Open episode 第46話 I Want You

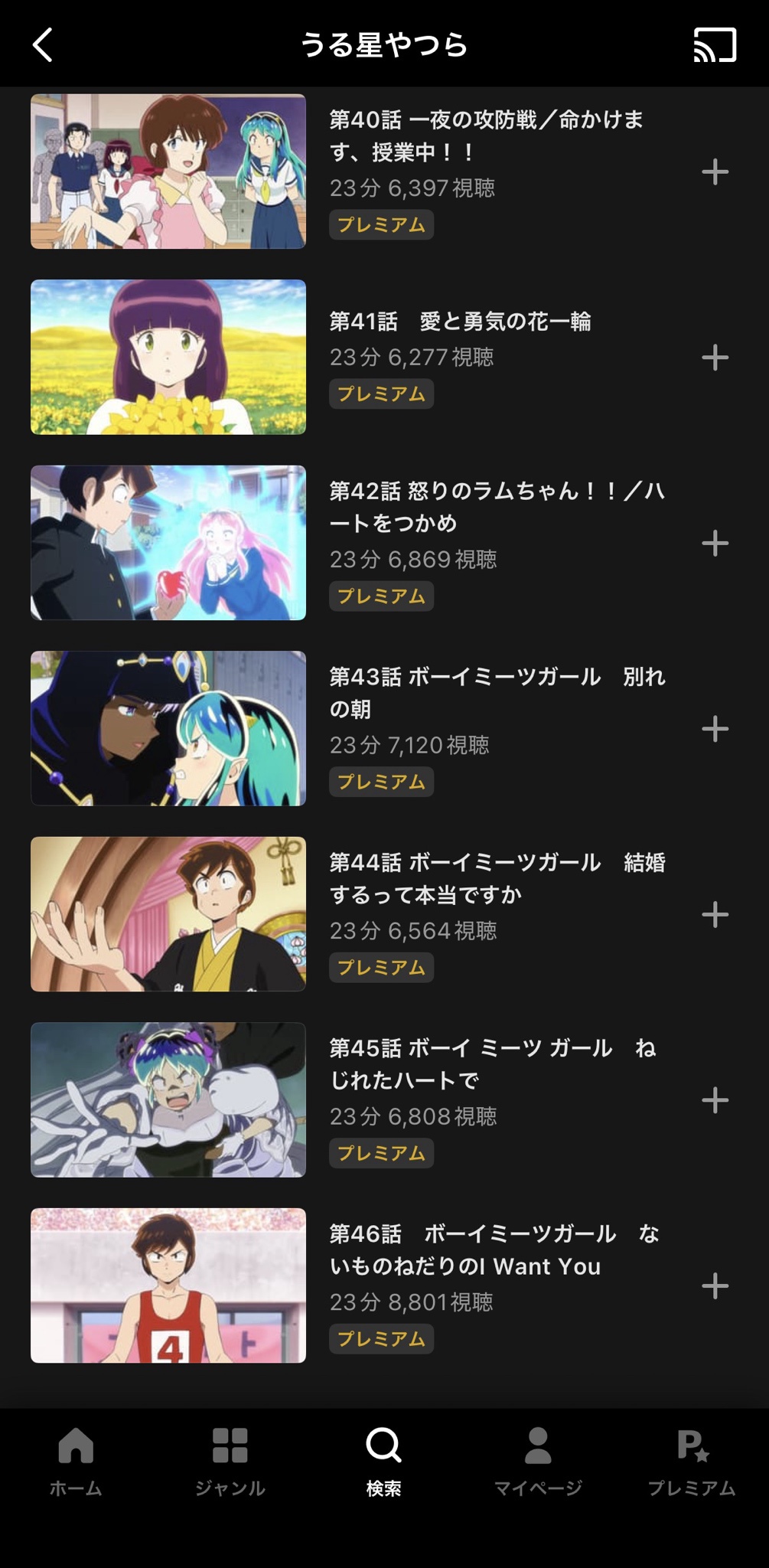(168, 1285)
